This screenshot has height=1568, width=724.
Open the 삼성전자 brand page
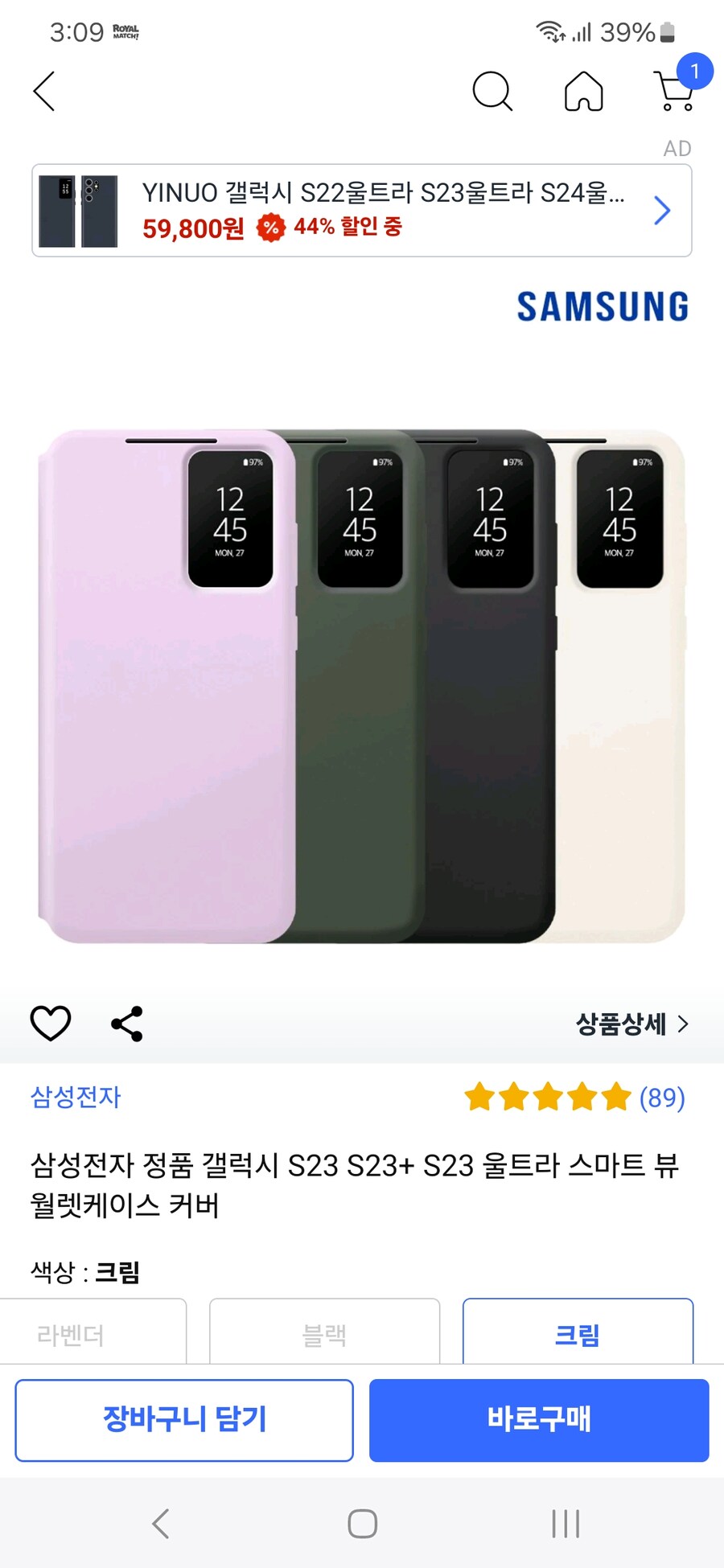[75, 1096]
